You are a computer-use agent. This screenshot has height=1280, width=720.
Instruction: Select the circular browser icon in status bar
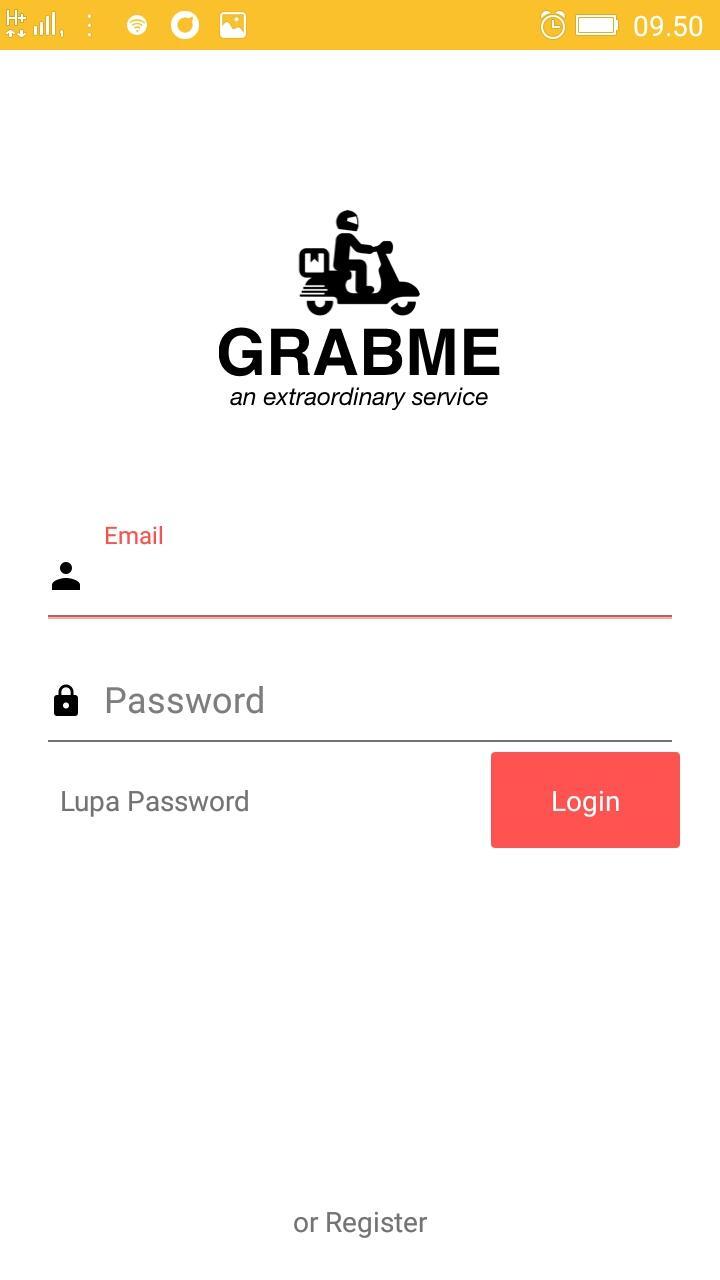click(184, 25)
